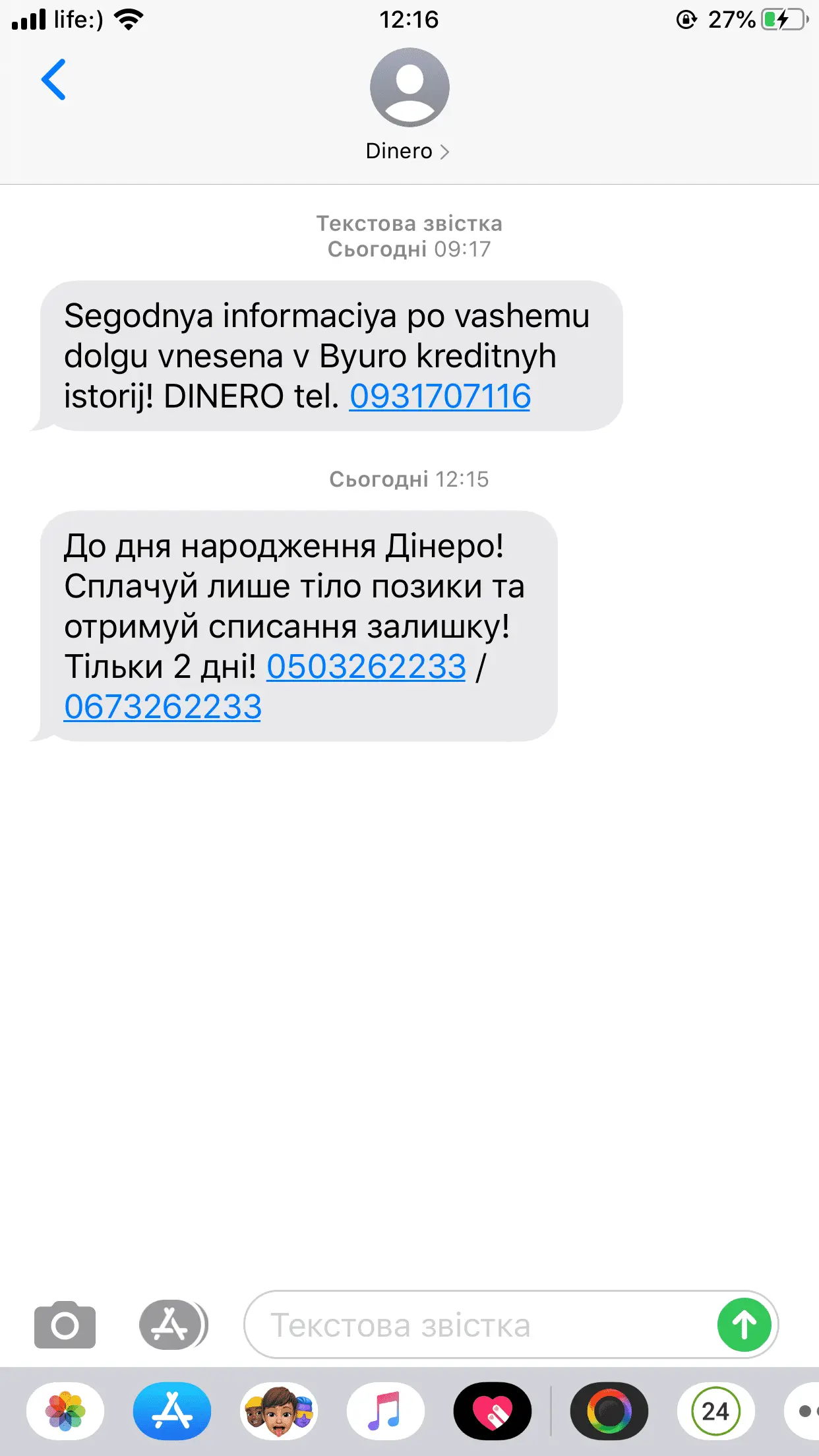The width and height of the screenshot is (819, 1456).
Task: Open the 24 app in the strip
Action: pyautogui.click(x=716, y=1412)
